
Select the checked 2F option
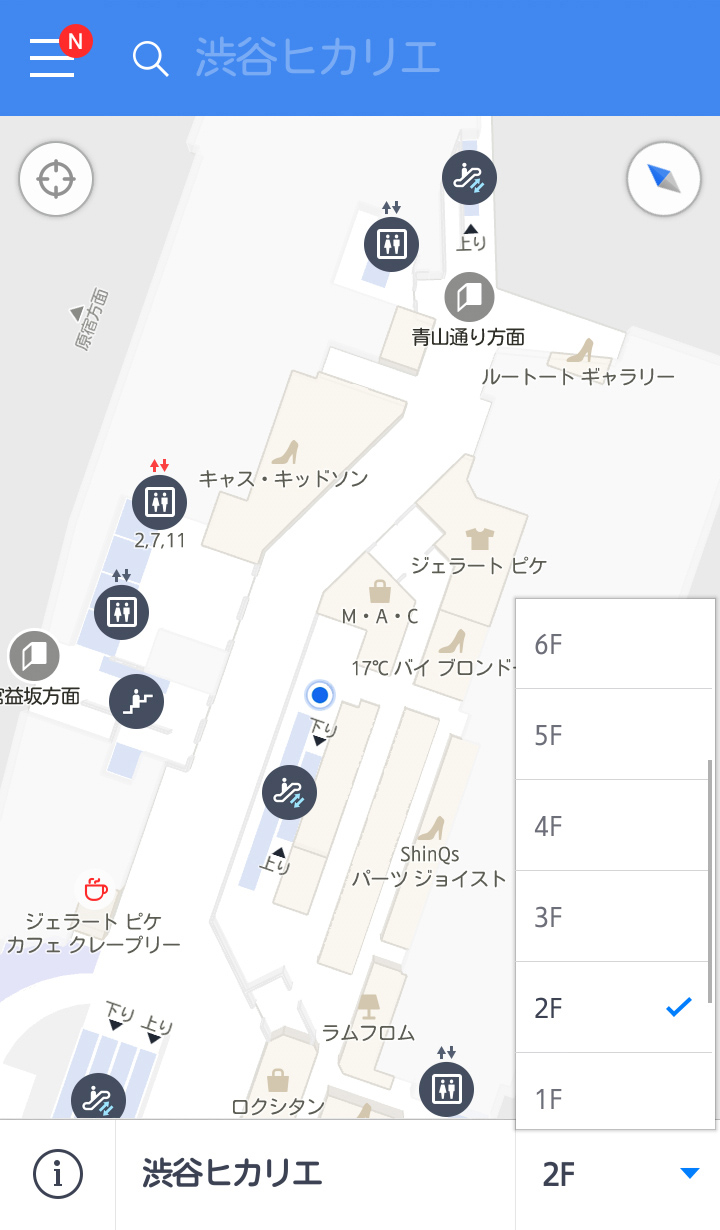point(614,1008)
